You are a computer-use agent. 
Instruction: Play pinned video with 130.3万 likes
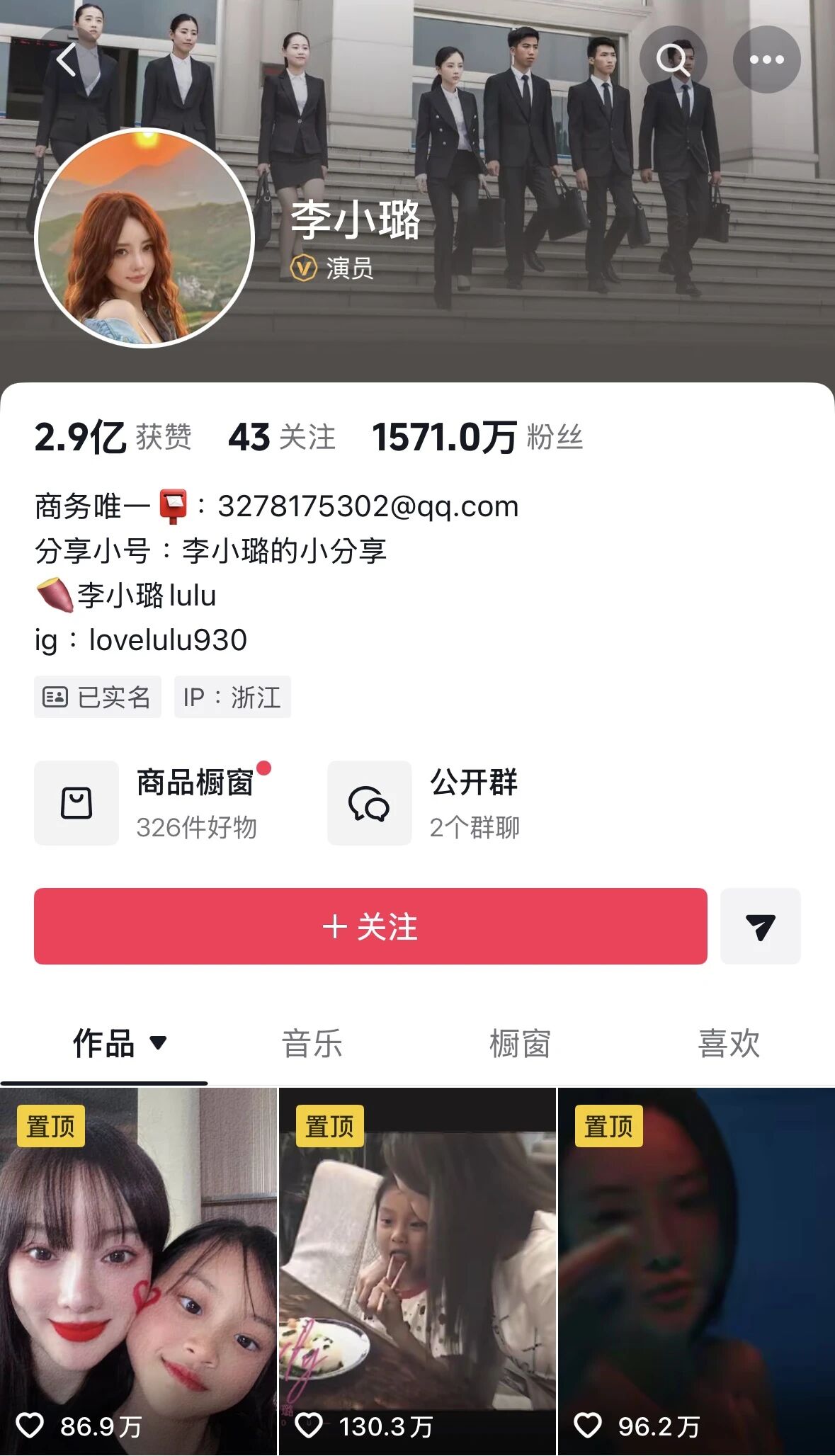click(x=417, y=1272)
